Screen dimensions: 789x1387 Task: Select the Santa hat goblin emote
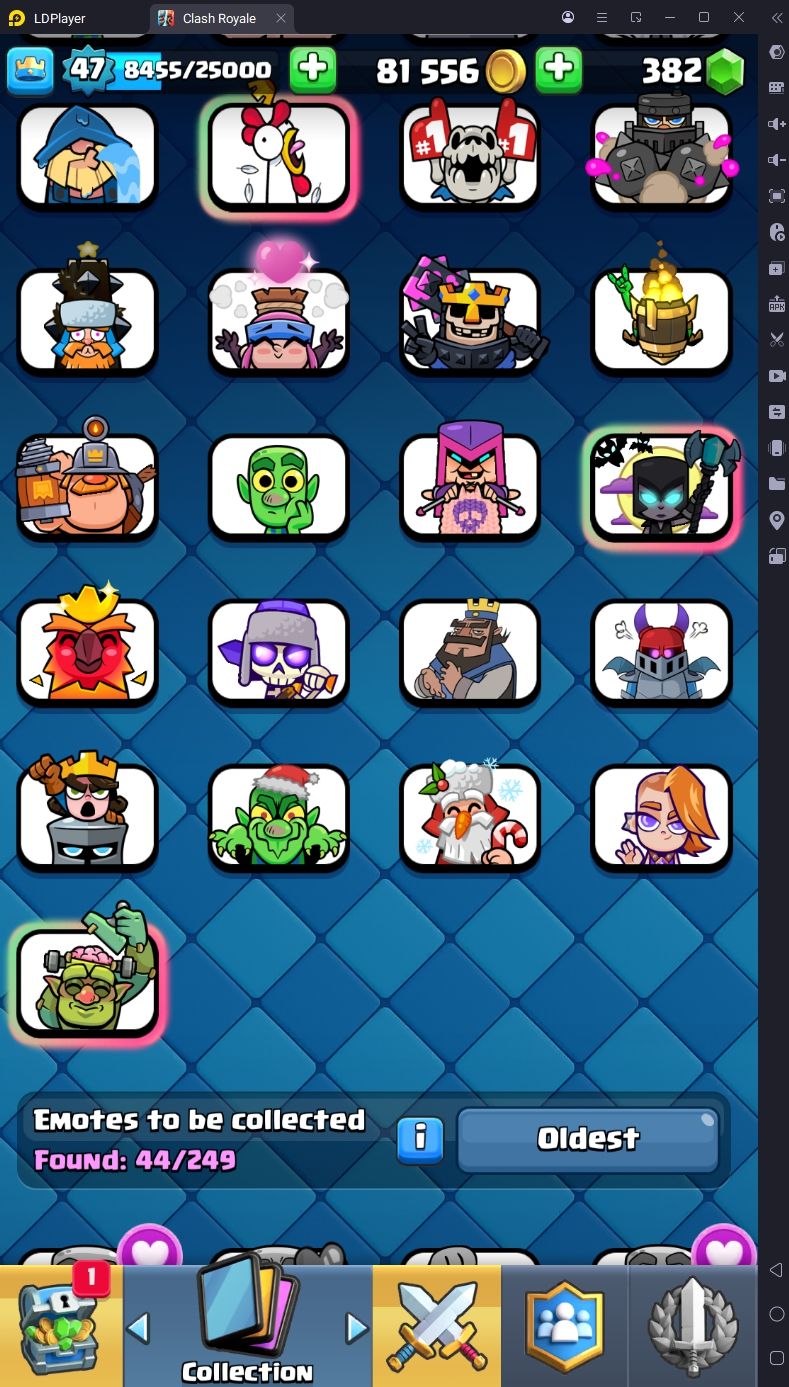279,817
